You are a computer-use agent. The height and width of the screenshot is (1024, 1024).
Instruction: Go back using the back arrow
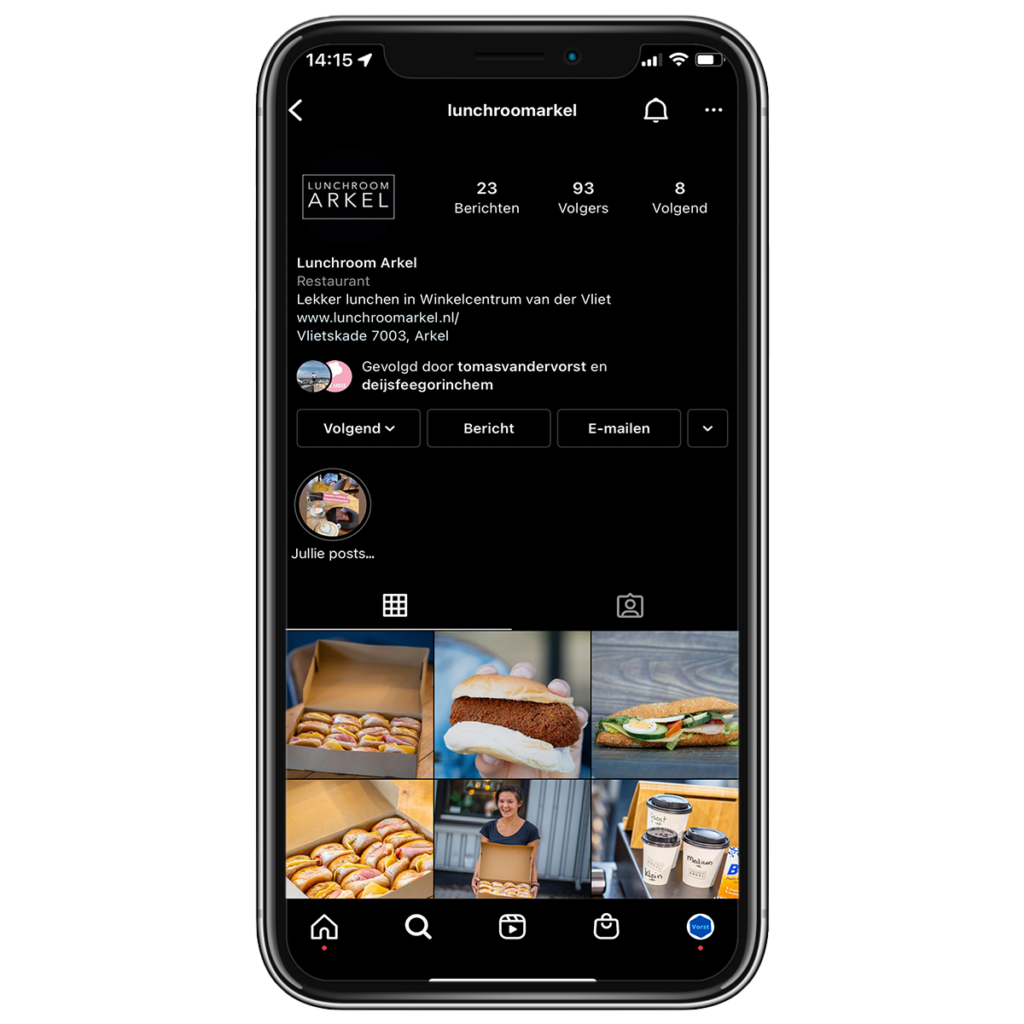(296, 110)
